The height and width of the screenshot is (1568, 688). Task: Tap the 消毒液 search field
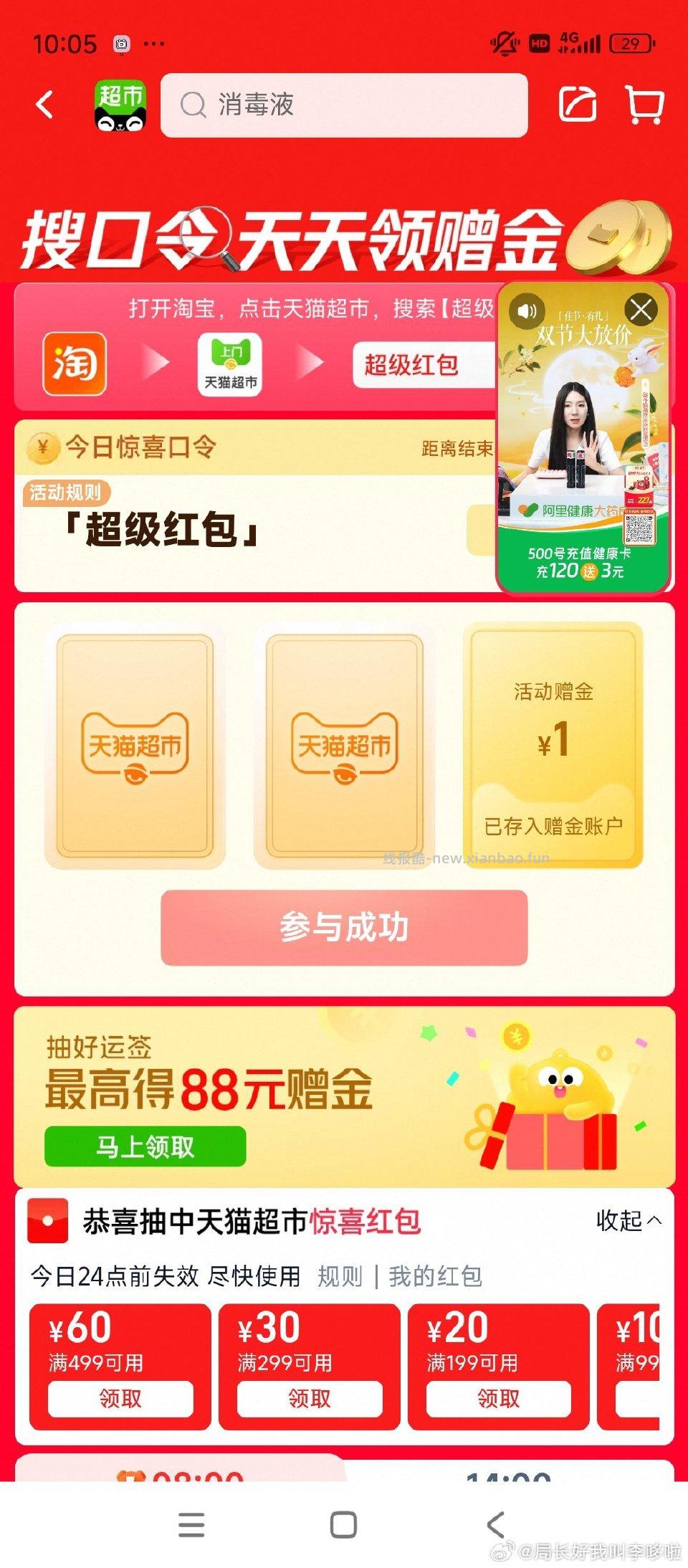pyautogui.click(x=344, y=106)
